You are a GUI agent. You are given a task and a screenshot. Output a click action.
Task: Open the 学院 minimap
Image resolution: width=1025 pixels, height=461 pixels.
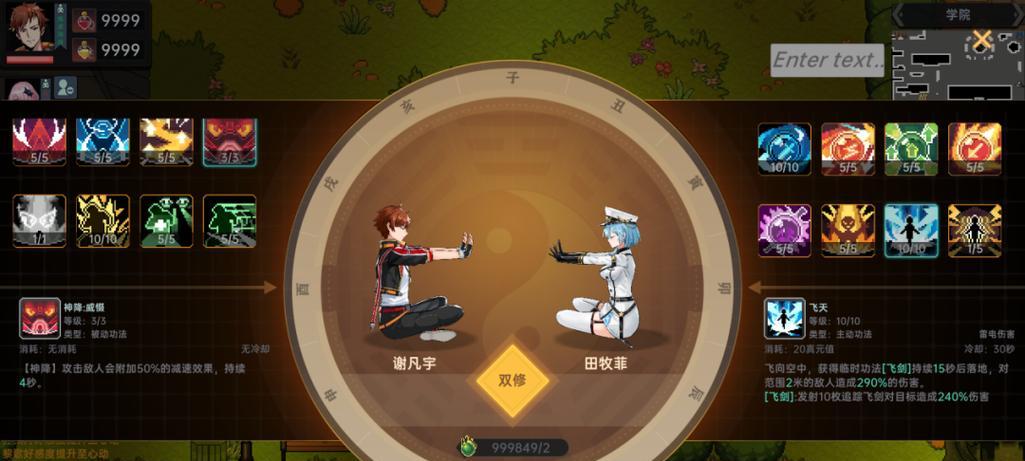coord(957,60)
